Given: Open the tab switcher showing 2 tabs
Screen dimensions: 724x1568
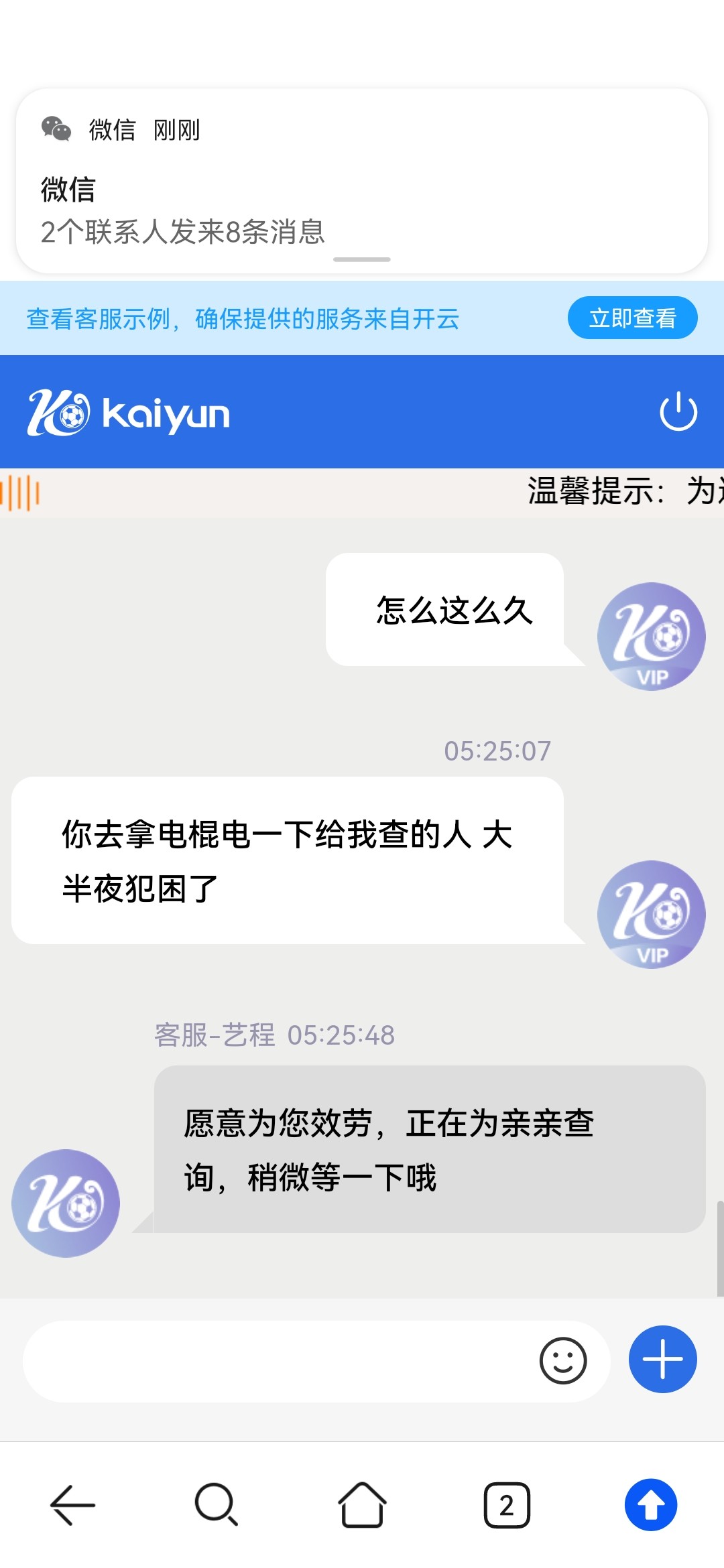Looking at the screenshot, I should (507, 1505).
